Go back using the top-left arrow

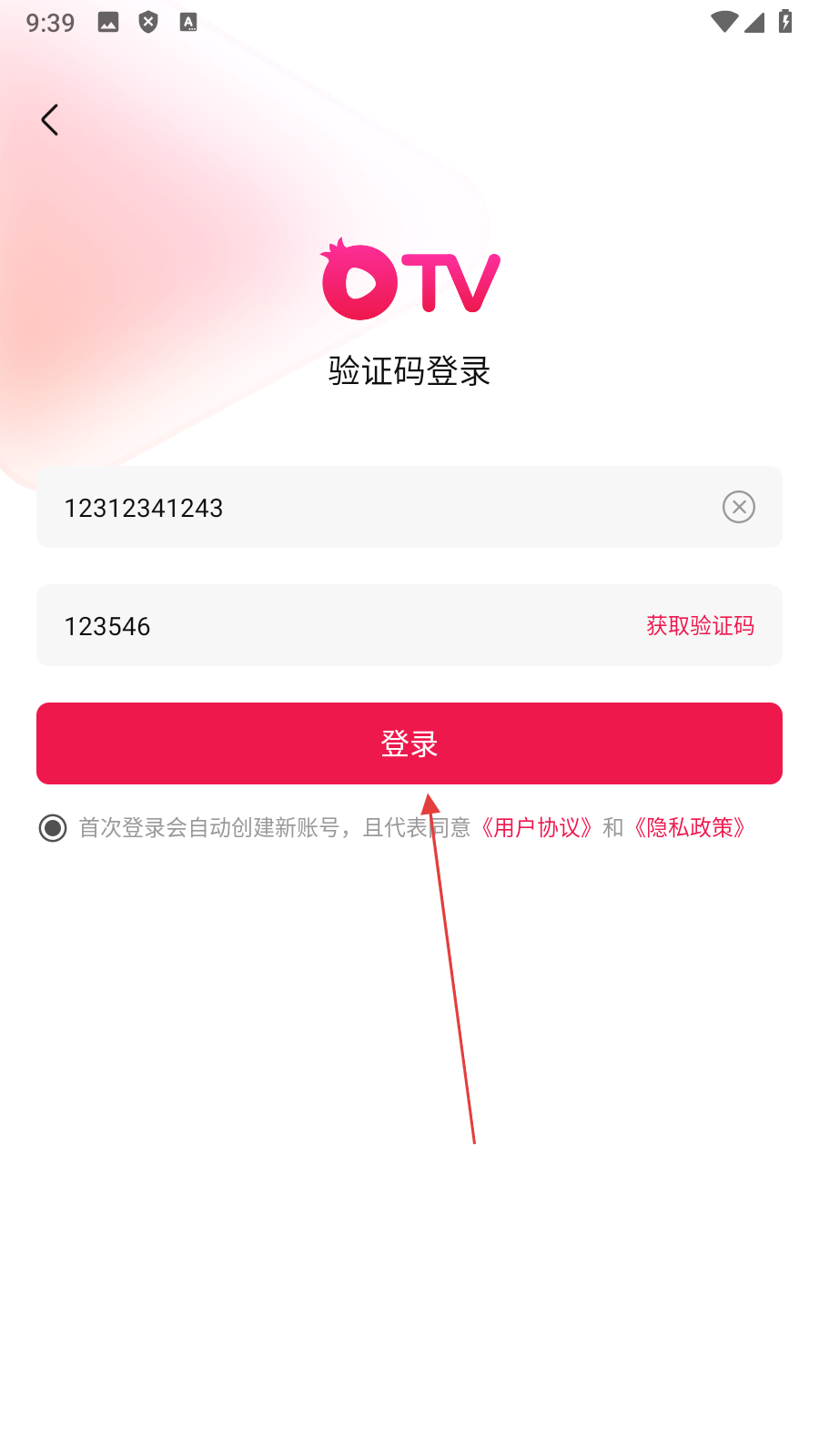click(x=50, y=119)
